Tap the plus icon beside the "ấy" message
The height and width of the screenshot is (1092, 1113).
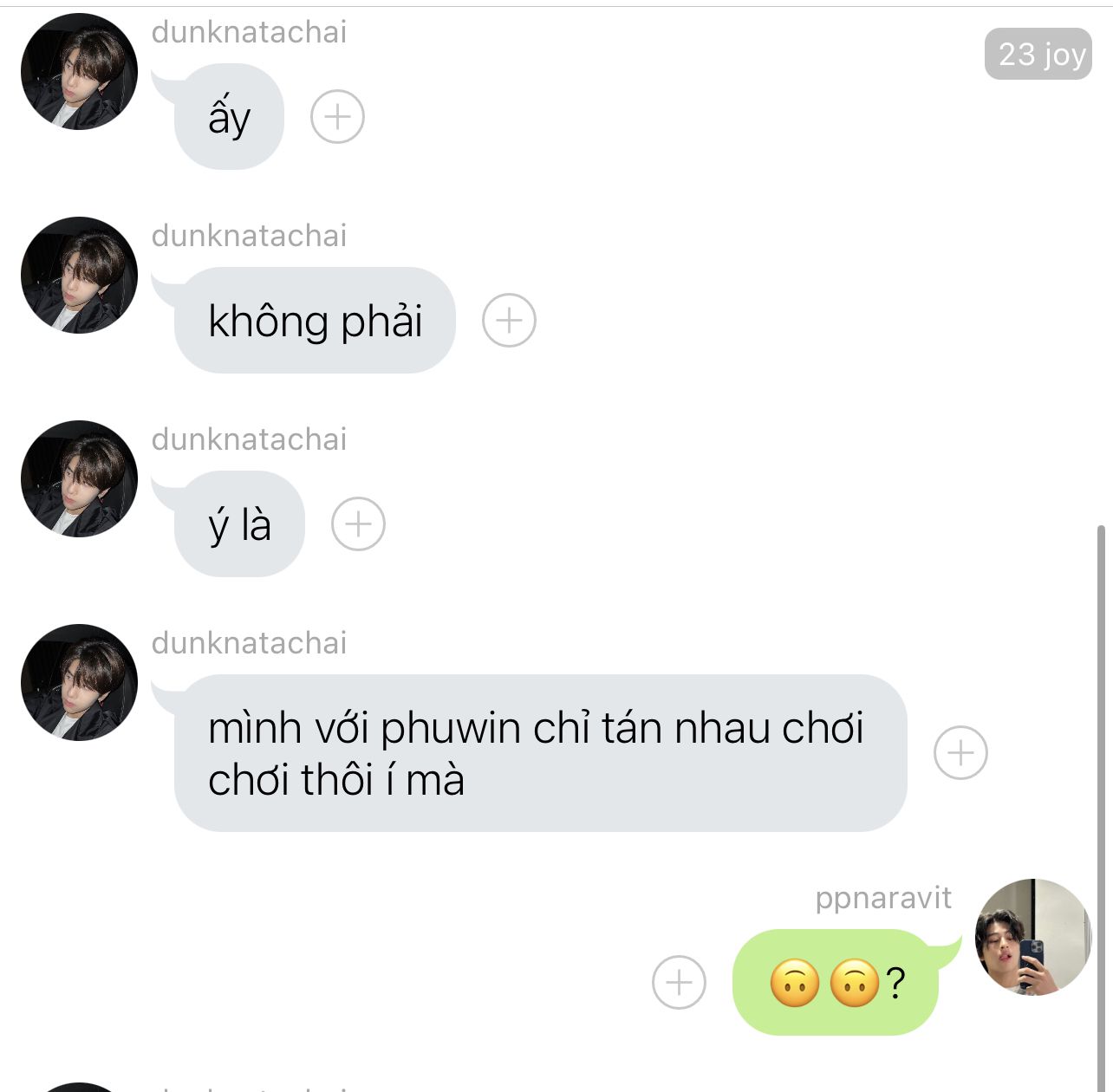click(337, 116)
